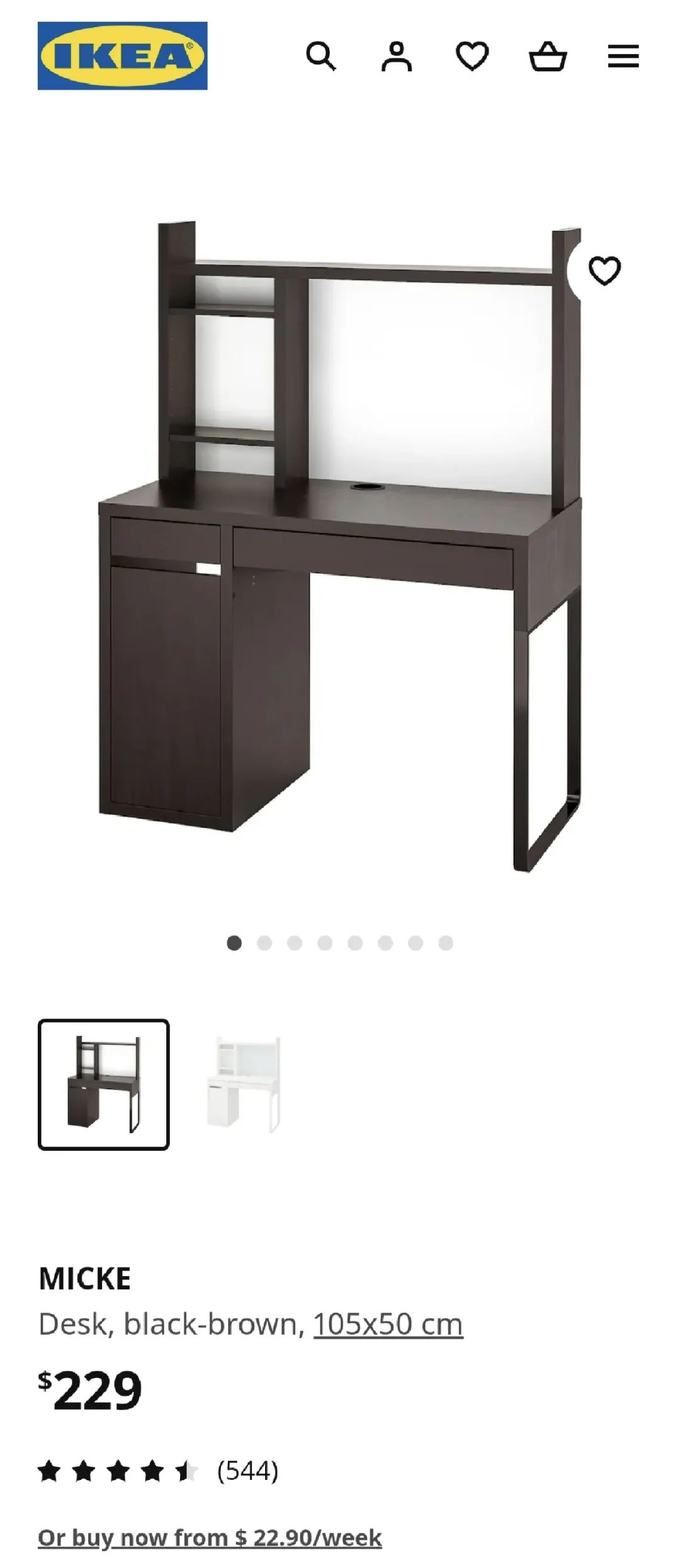This screenshot has width=680, height=1568.
Task: Open the hamburger menu
Action: point(623,57)
